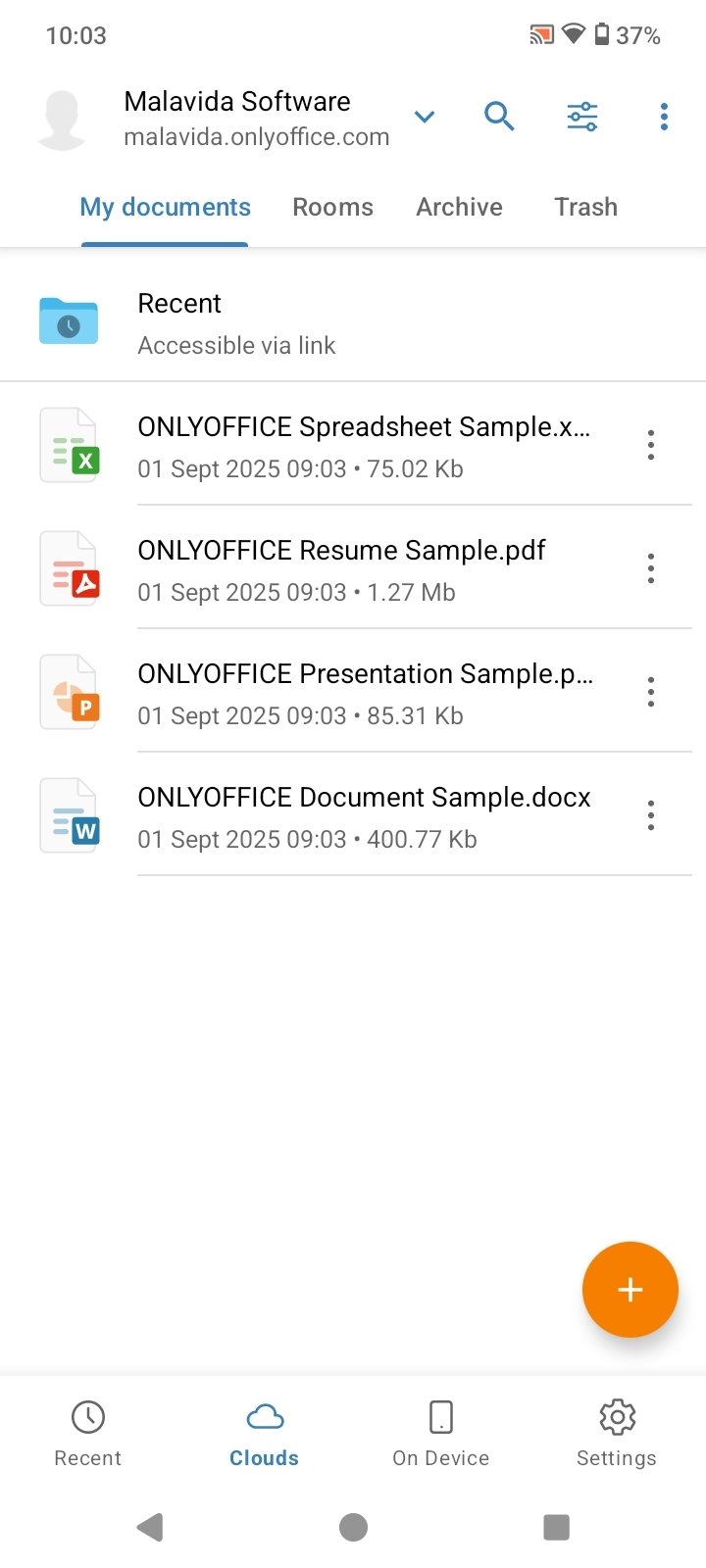Switch to the Archive tab
This screenshot has height=1568, width=706.
pos(459,207)
